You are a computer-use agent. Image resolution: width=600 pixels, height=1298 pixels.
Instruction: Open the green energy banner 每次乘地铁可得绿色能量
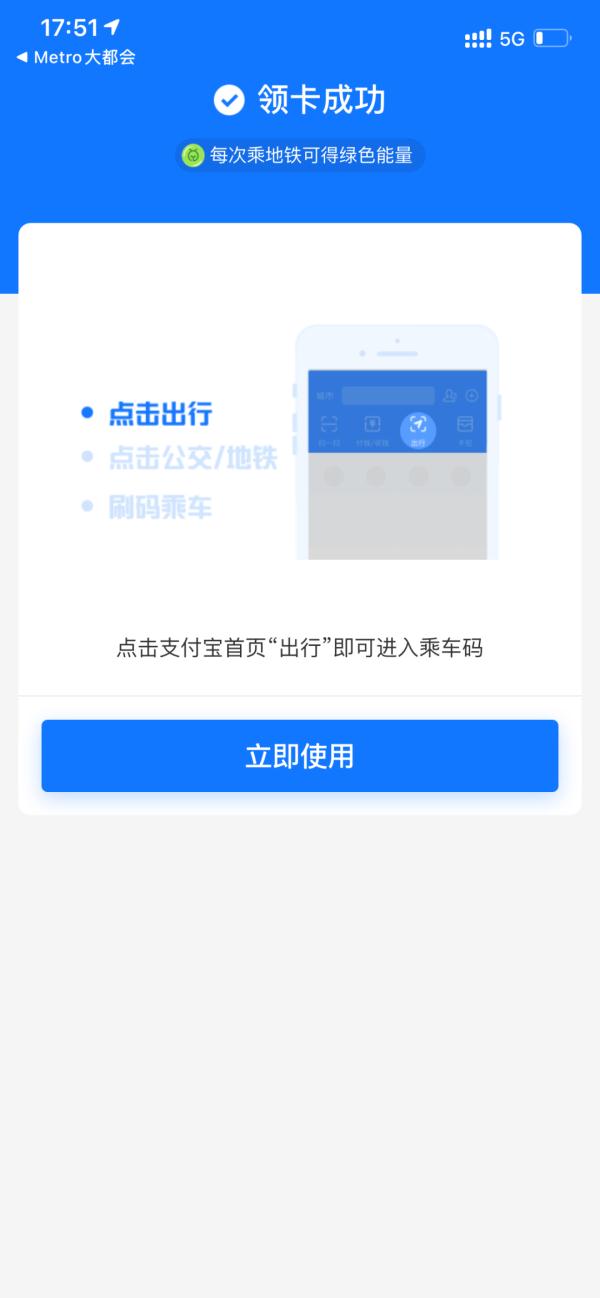point(300,156)
